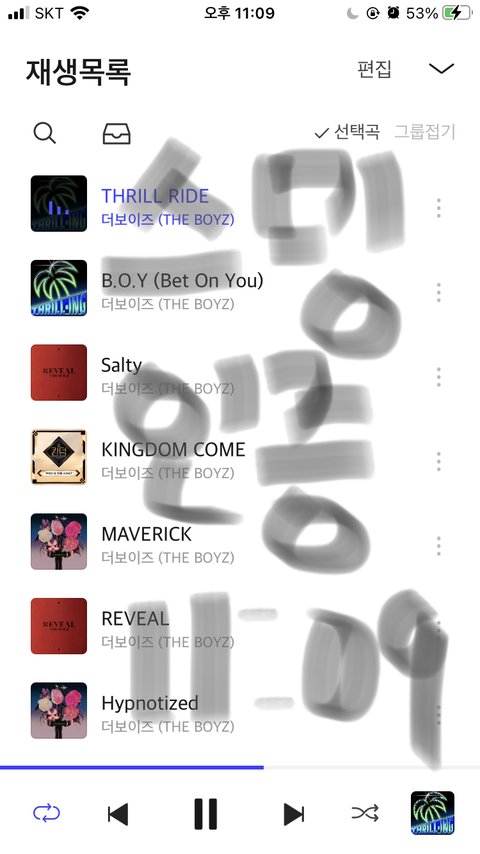This screenshot has width=480, height=854.
Task: Skip to the previous track
Action: click(x=118, y=814)
